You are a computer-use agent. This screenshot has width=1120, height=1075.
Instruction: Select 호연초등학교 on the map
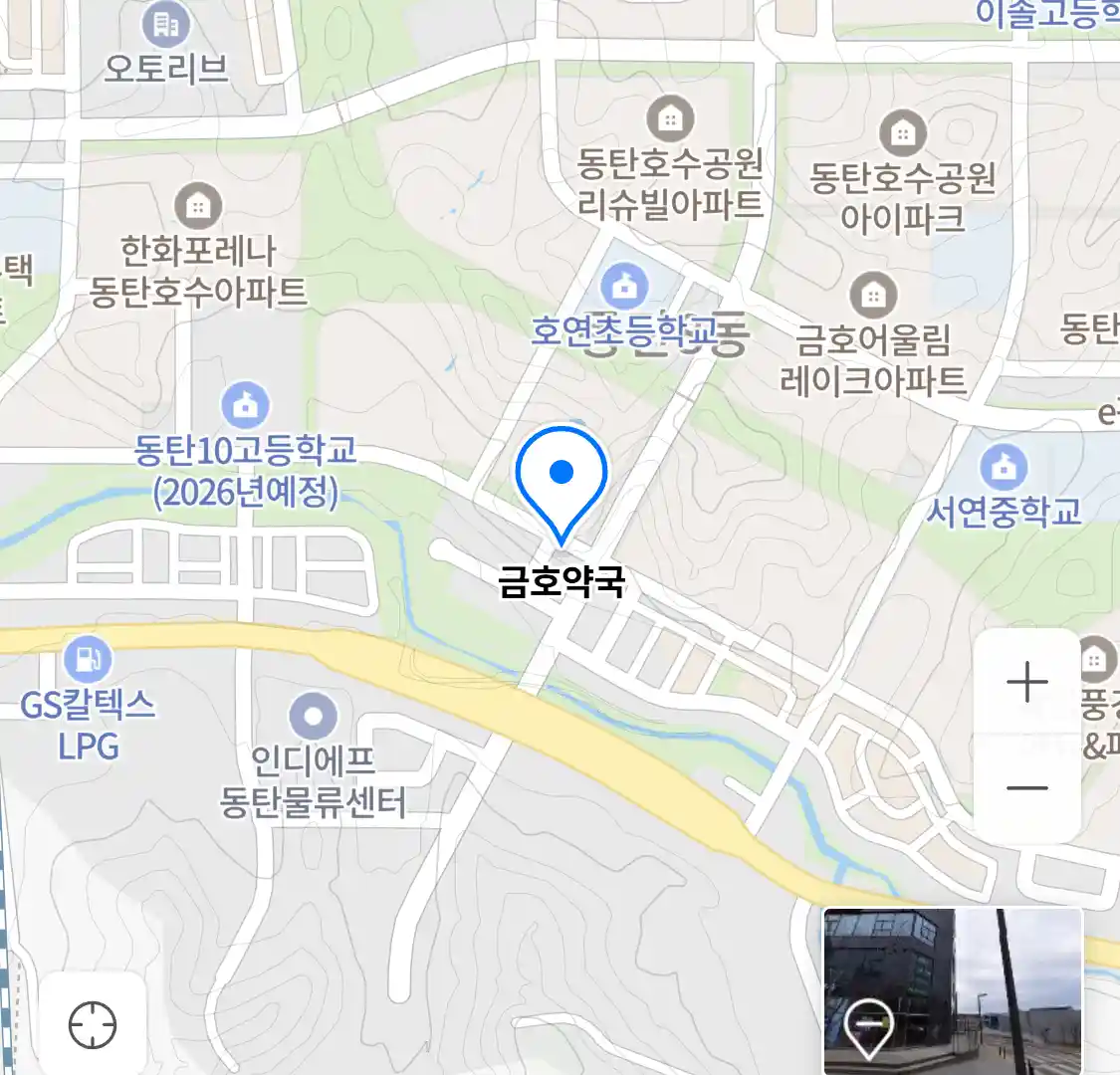click(x=624, y=288)
